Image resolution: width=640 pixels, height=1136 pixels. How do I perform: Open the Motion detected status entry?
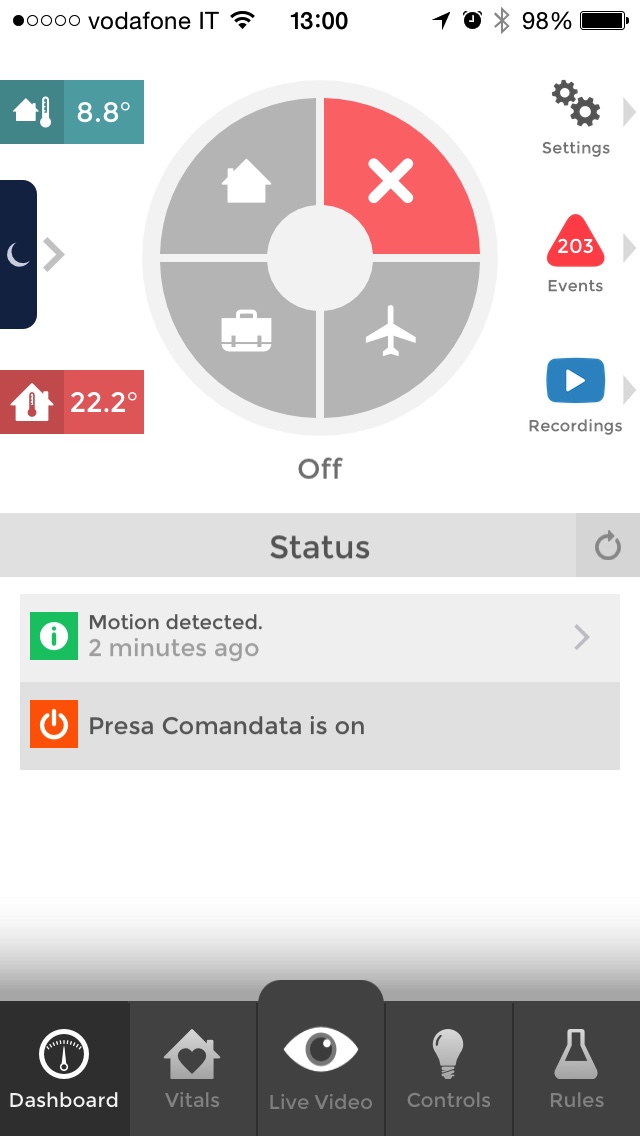tap(320, 637)
